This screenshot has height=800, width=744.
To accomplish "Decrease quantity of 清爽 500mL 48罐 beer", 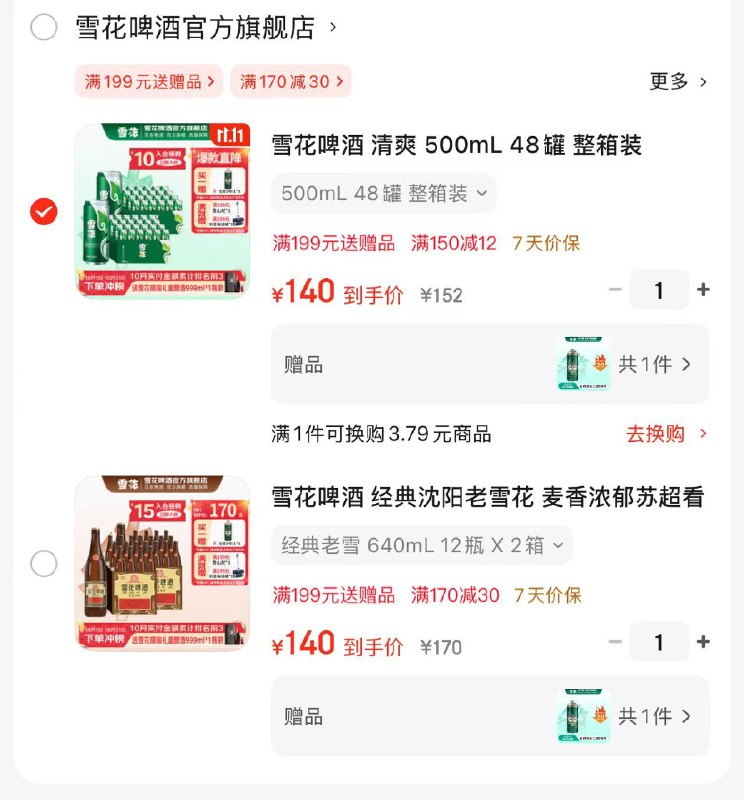I will coord(615,290).
